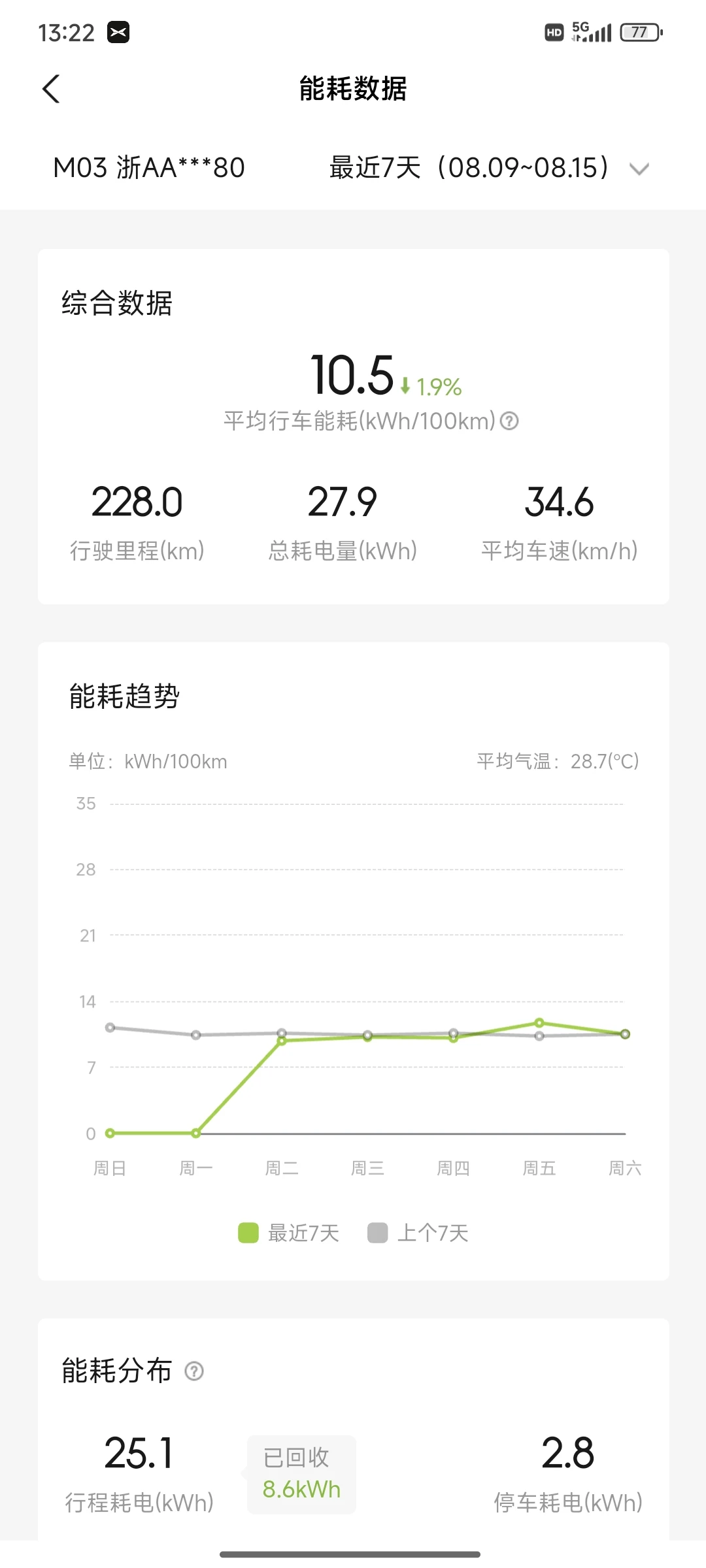Toggle the 最近7天 legend in the chart

289,1233
